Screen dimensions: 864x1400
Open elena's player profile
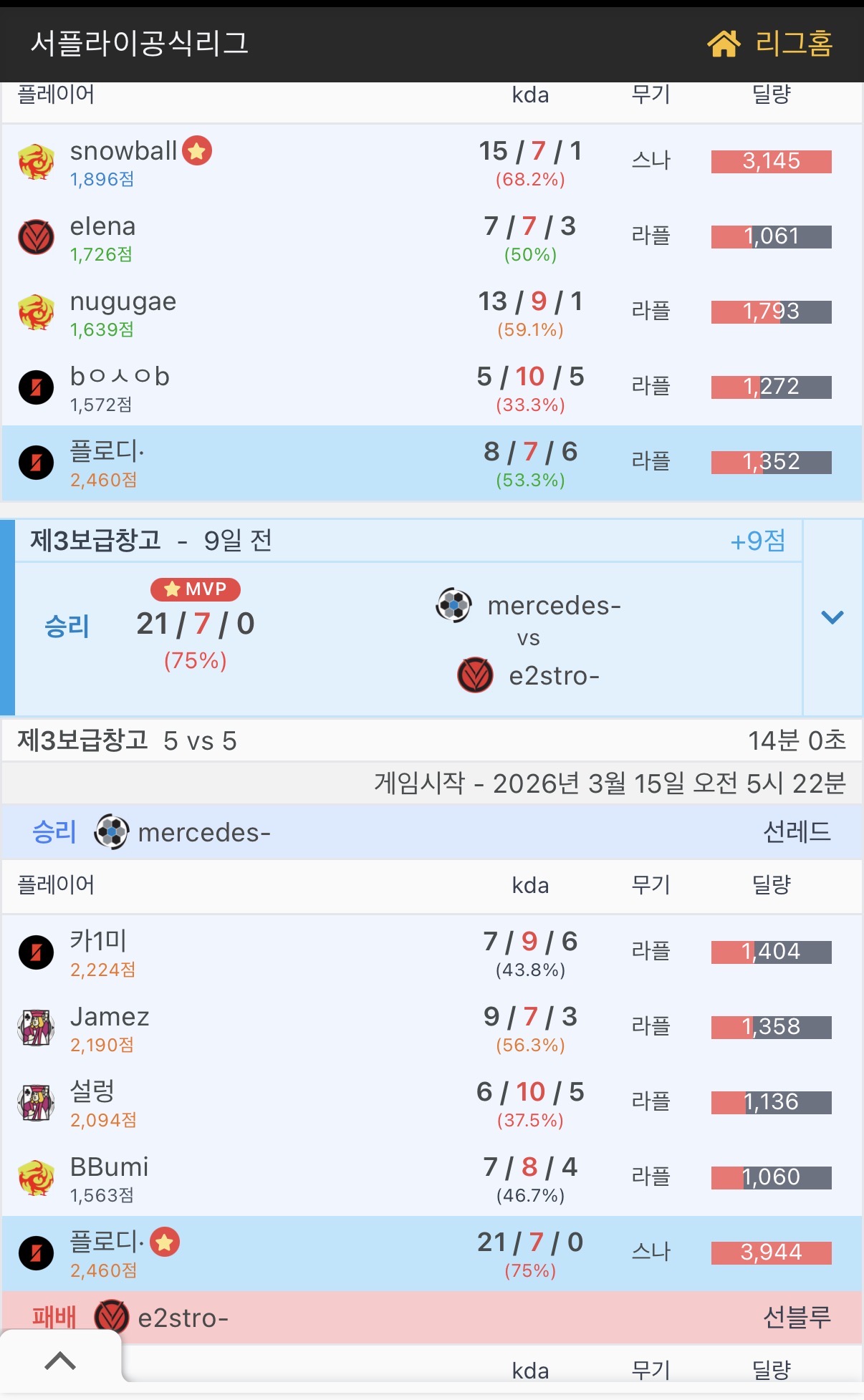102,226
